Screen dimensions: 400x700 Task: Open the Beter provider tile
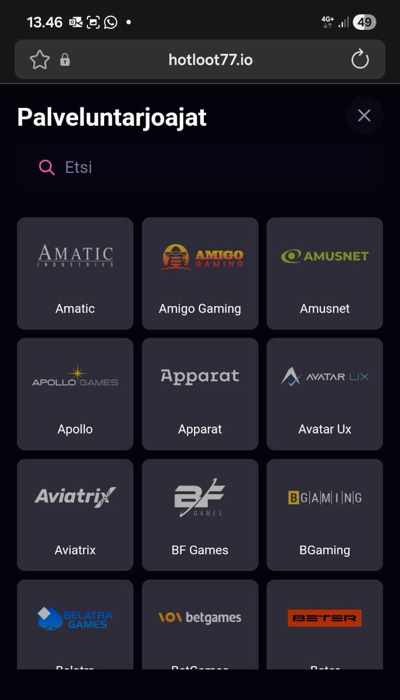tap(325, 624)
